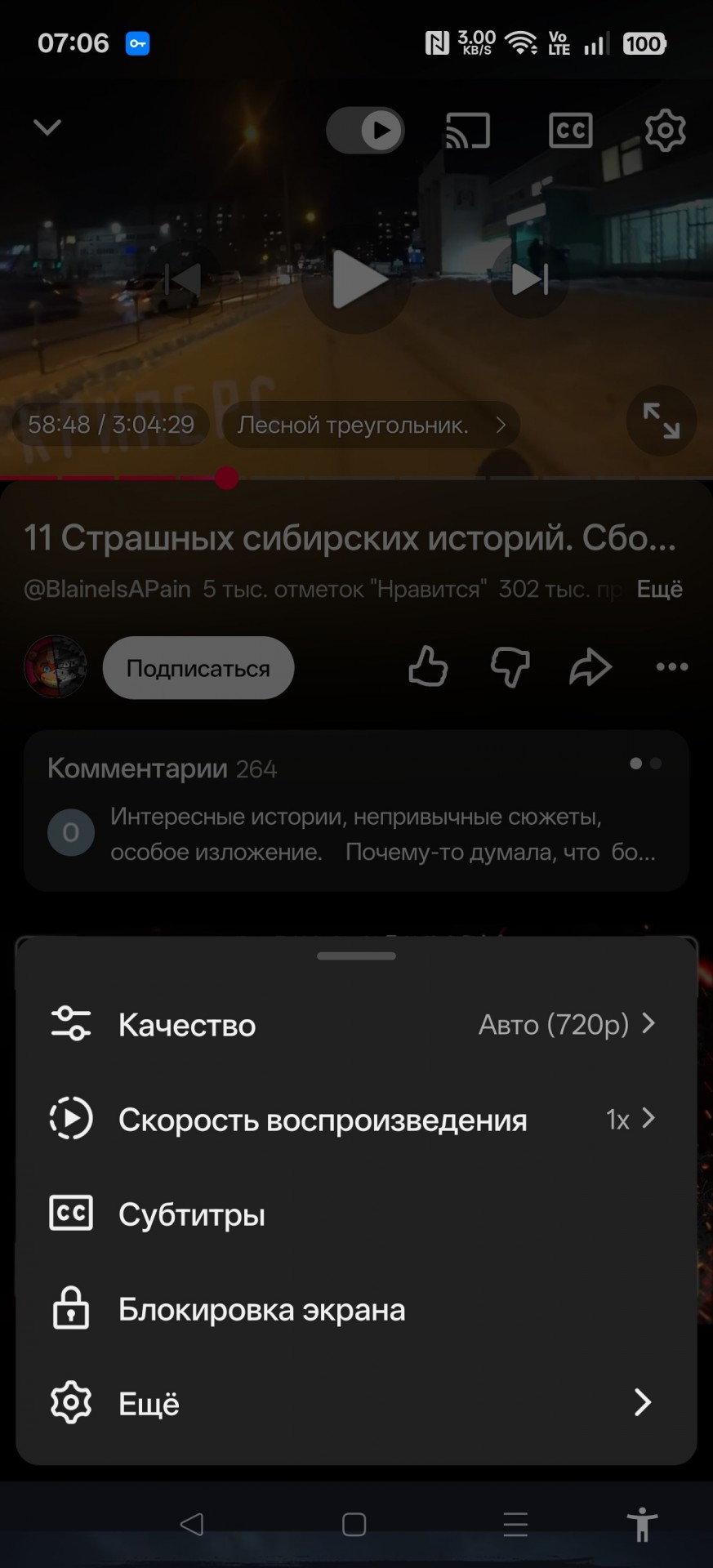Image resolution: width=713 pixels, height=1568 pixels.
Task: Skip to the next video
Action: (529, 279)
